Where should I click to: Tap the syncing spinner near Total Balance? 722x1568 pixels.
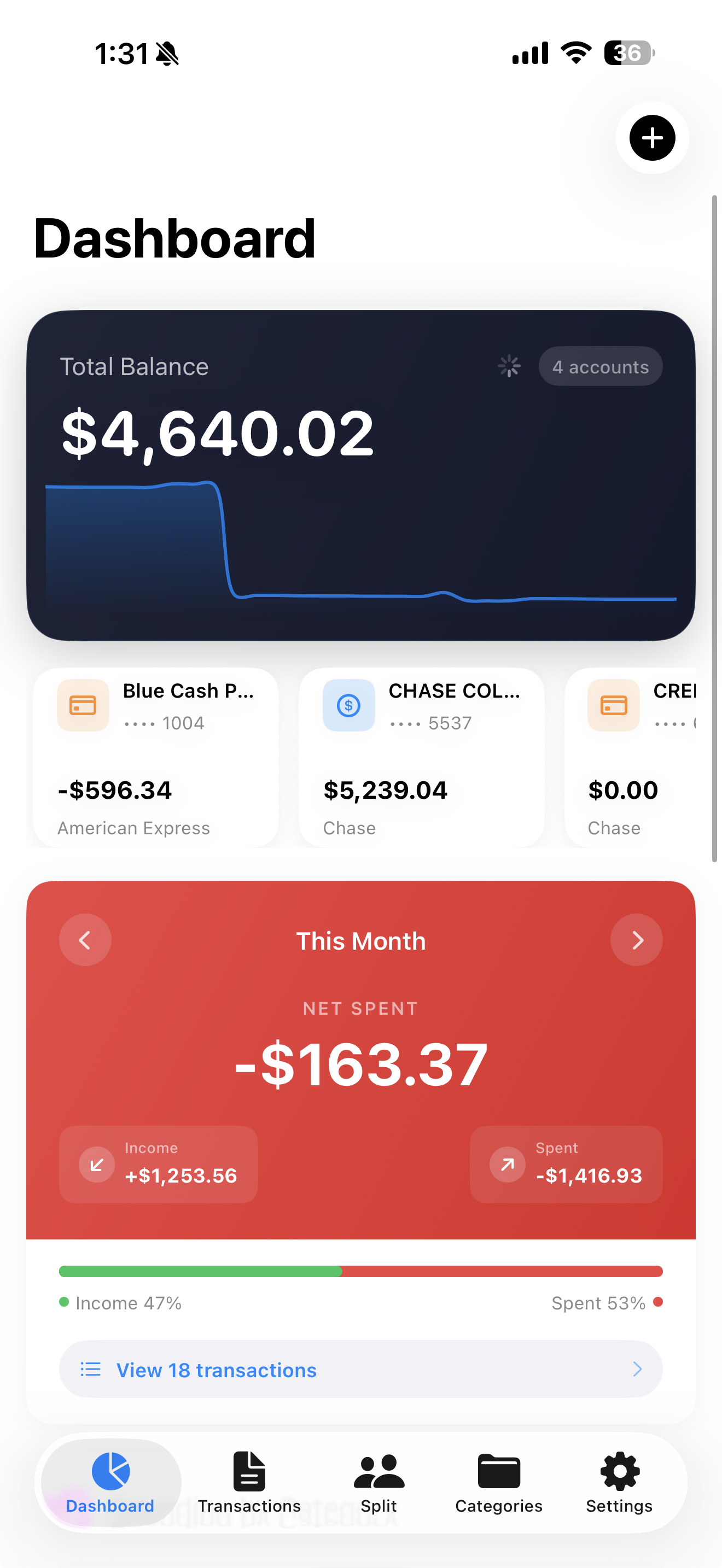[509, 366]
